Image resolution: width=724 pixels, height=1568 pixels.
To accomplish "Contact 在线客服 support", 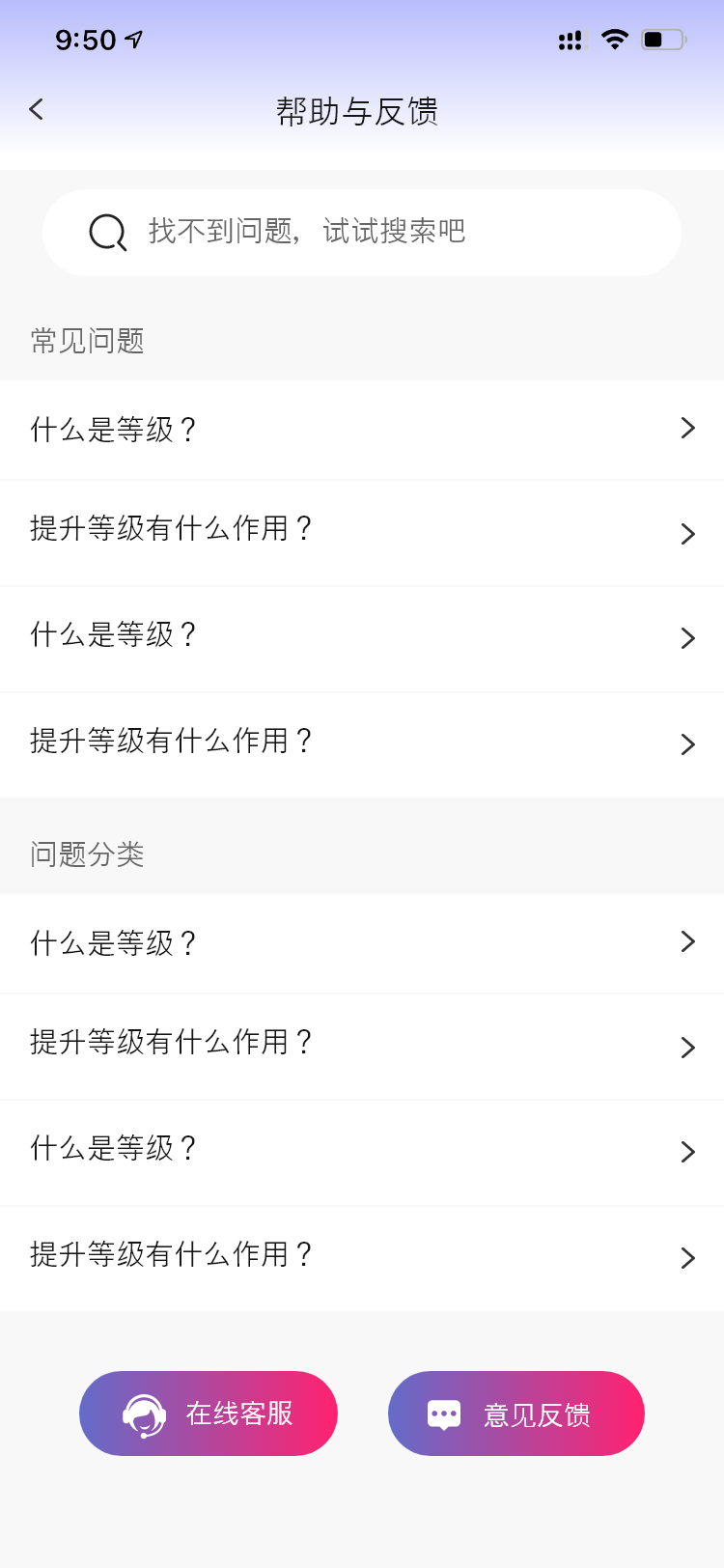I will click(x=209, y=1414).
